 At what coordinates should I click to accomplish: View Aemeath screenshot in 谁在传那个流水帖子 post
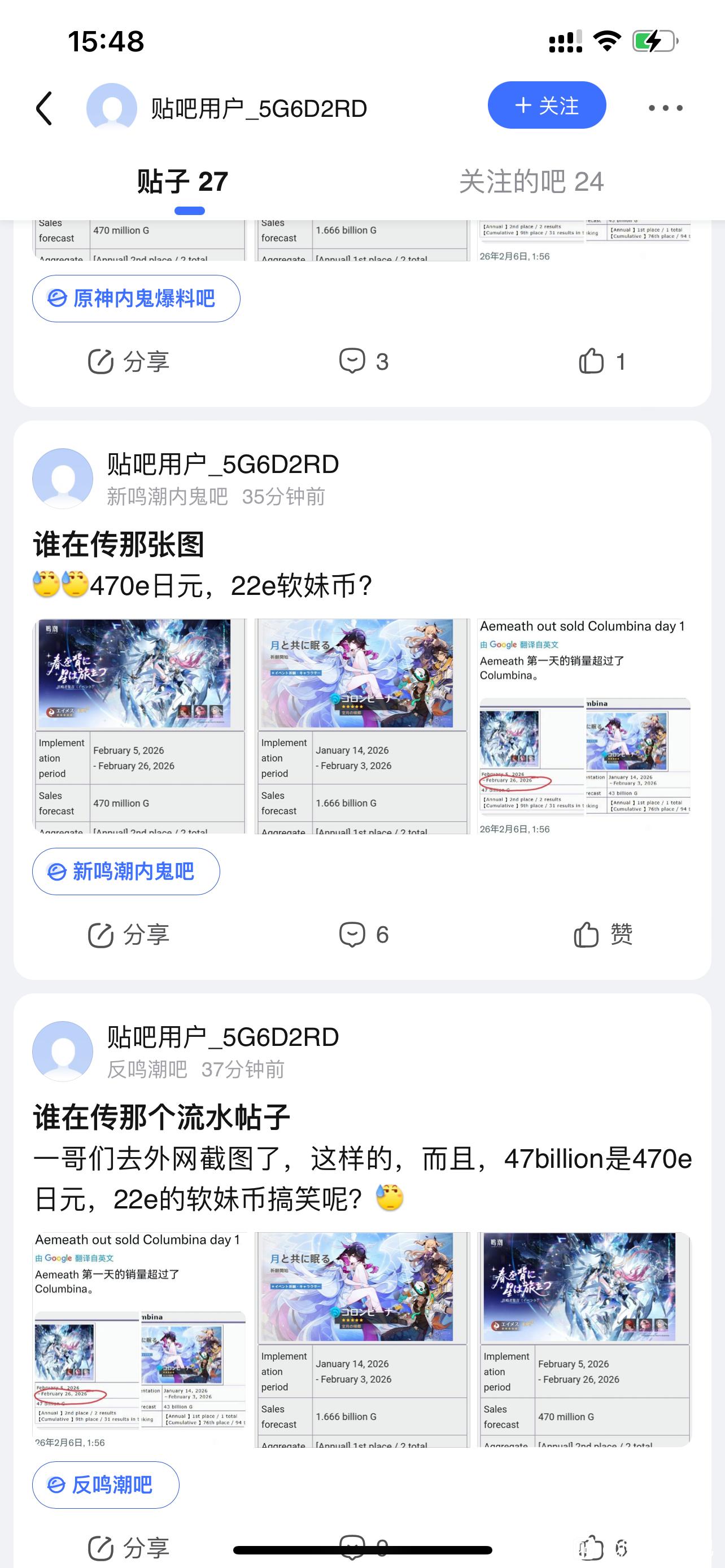pyautogui.click(x=139, y=1339)
